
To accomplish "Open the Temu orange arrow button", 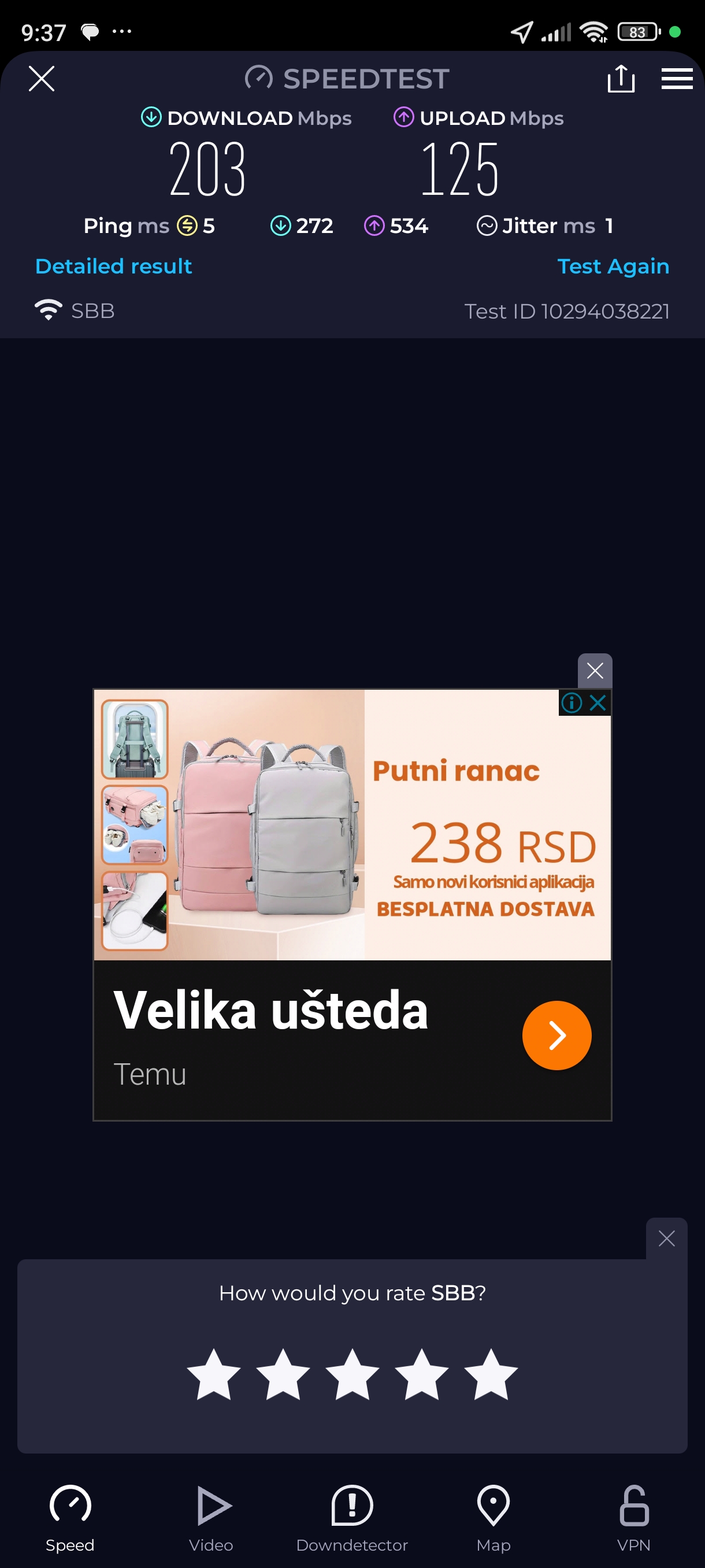I will click(x=556, y=1035).
